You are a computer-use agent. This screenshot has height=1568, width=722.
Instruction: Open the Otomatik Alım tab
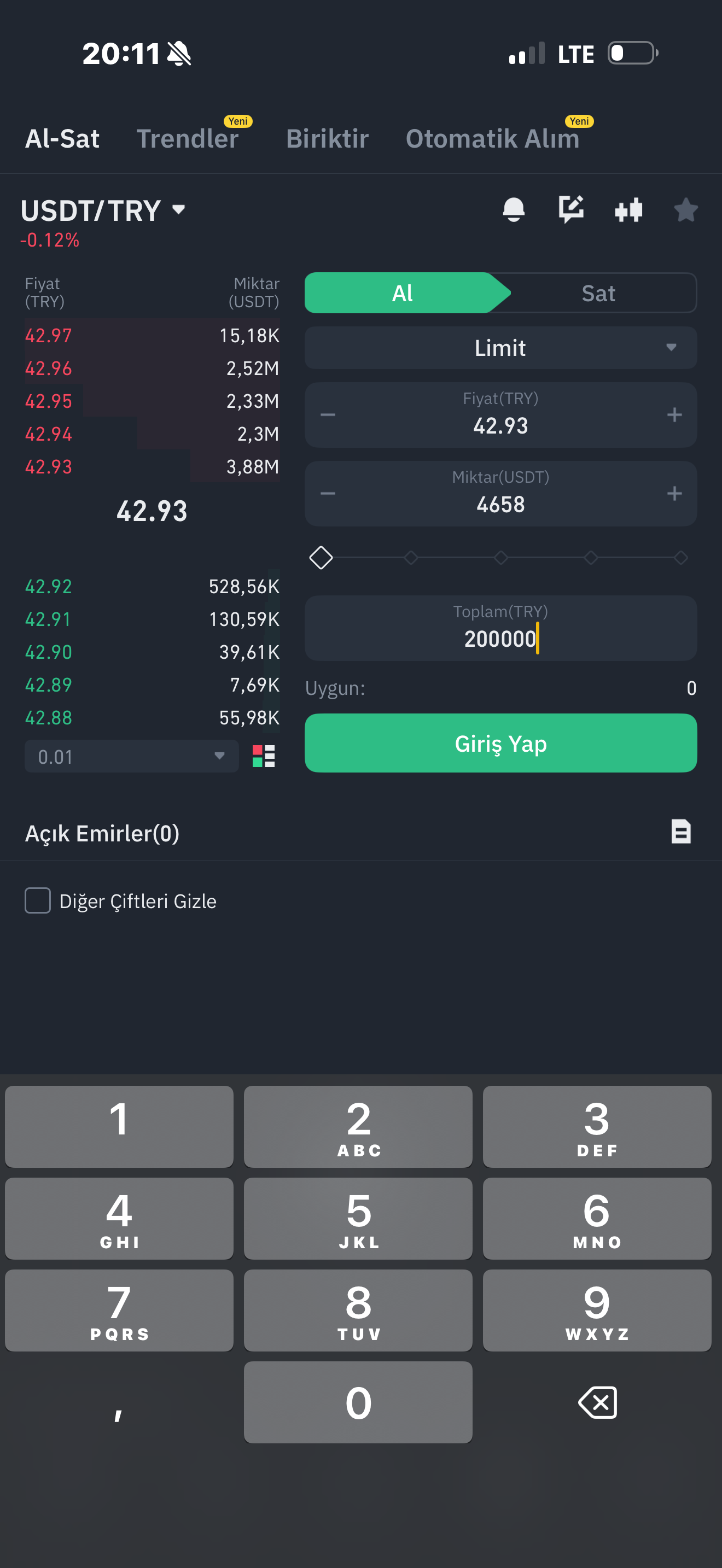492,138
